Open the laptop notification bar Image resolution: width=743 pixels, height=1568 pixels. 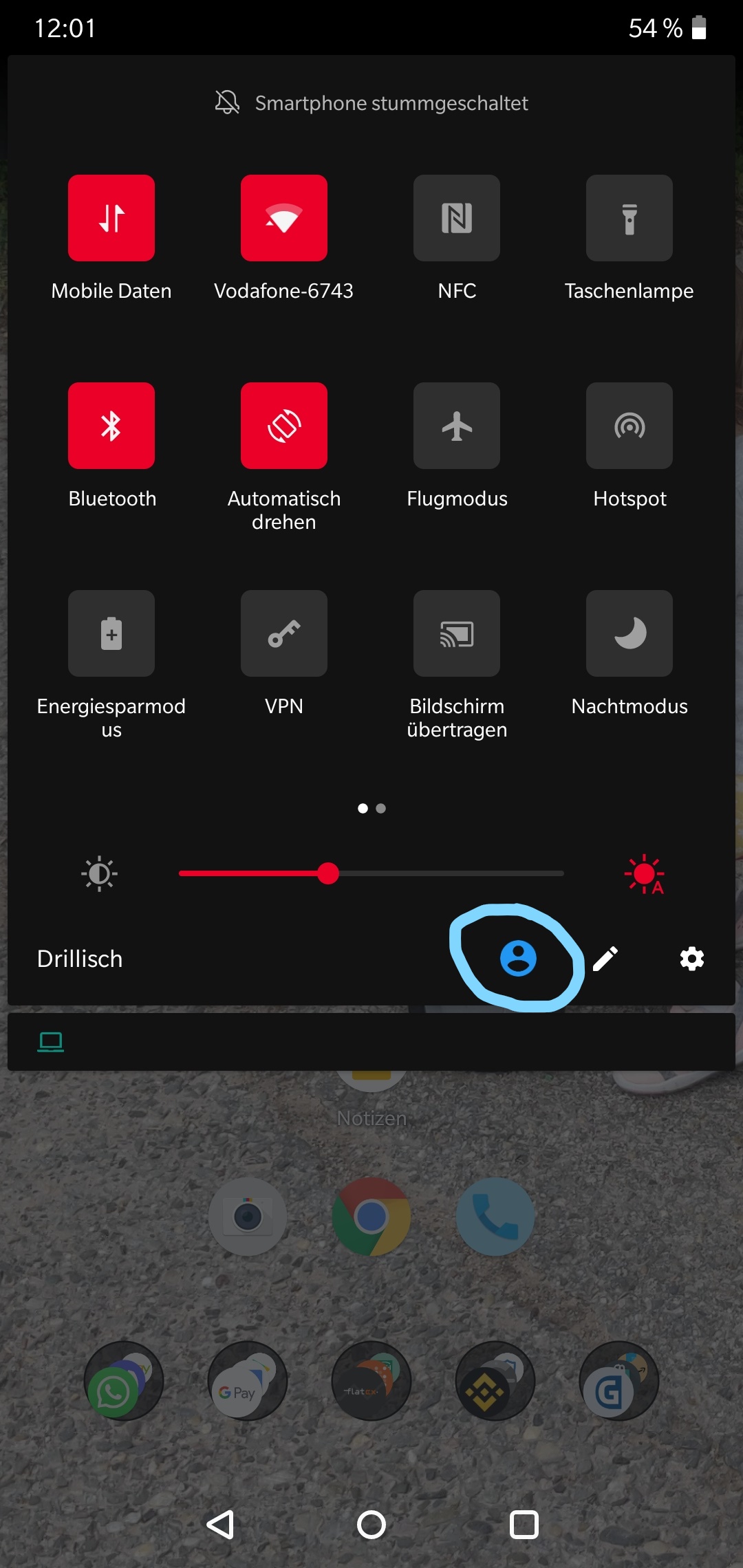point(371,1042)
